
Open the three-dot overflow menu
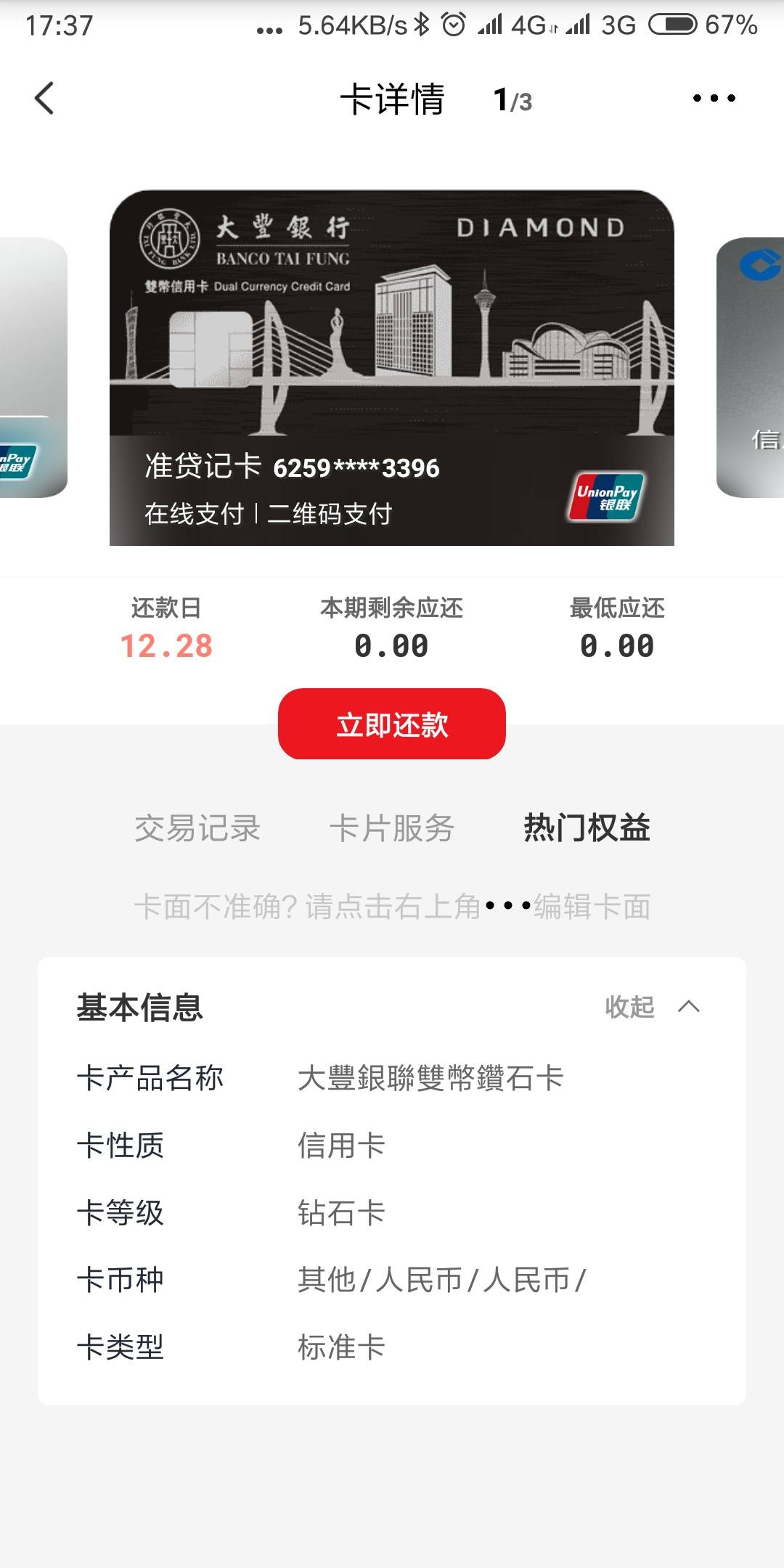[x=714, y=98]
